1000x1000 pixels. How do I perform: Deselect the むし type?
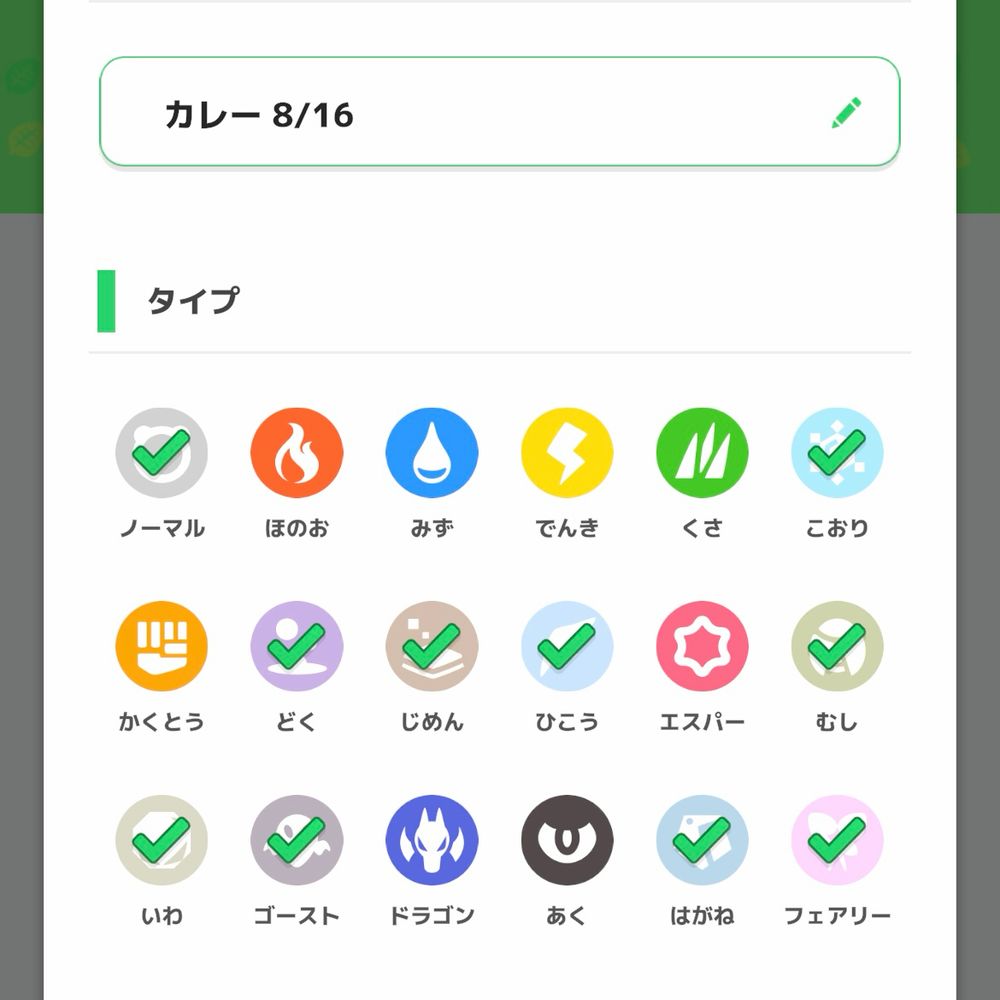837,646
